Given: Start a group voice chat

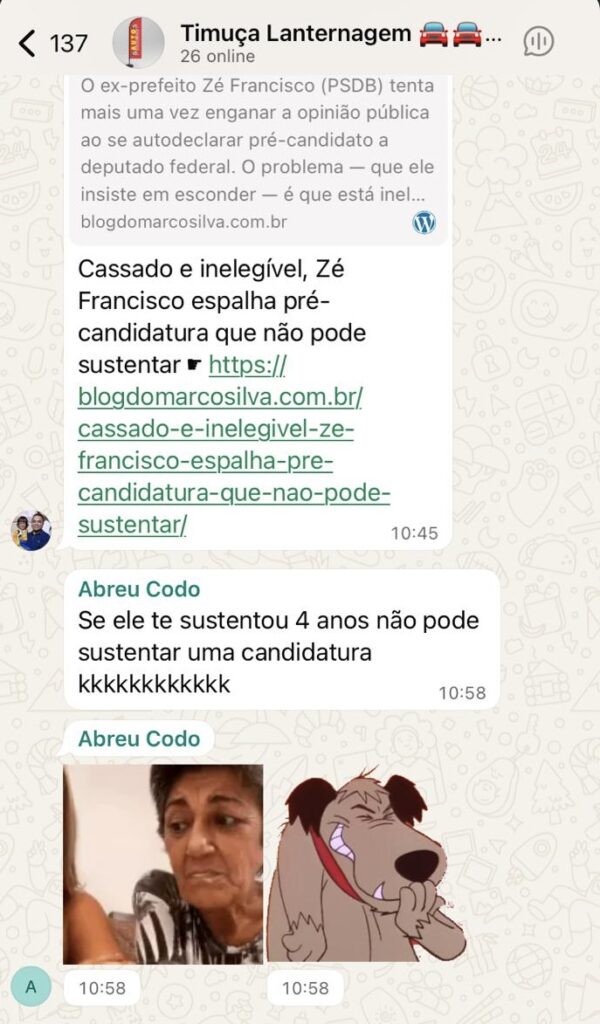Looking at the screenshot, I should (x=538, y=42).
